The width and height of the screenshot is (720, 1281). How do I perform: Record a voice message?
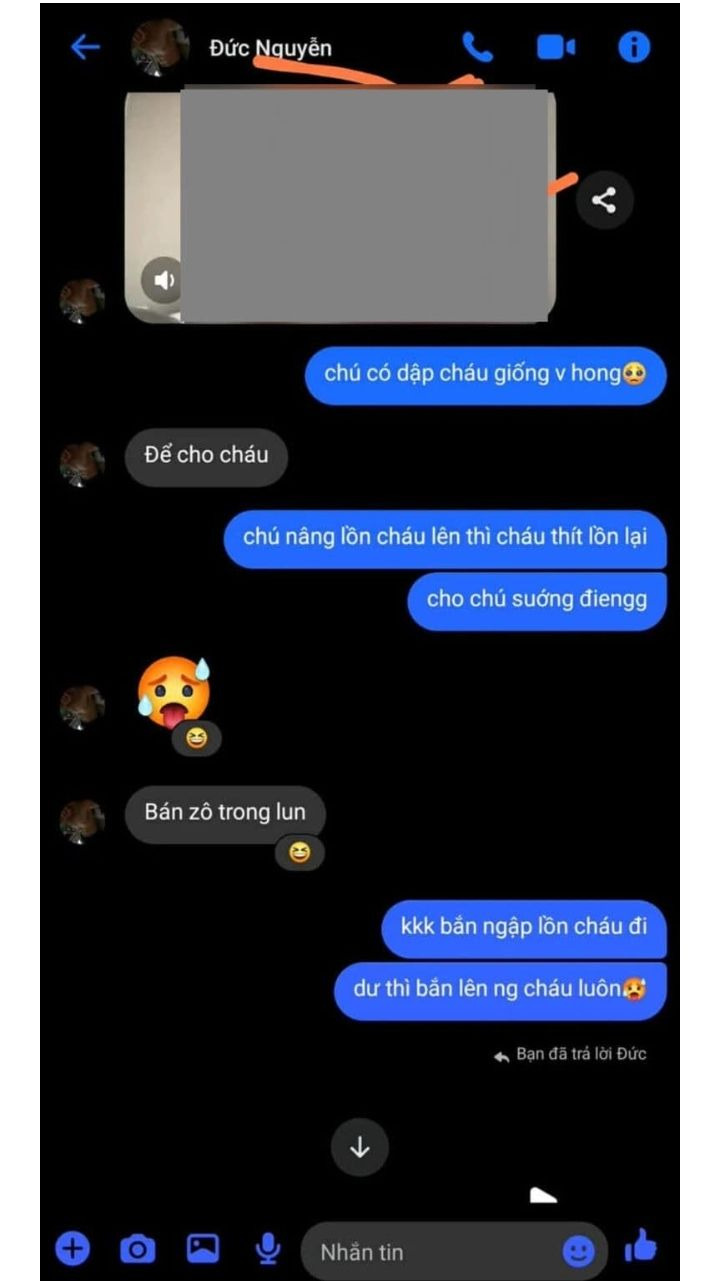coord(267,1248)
